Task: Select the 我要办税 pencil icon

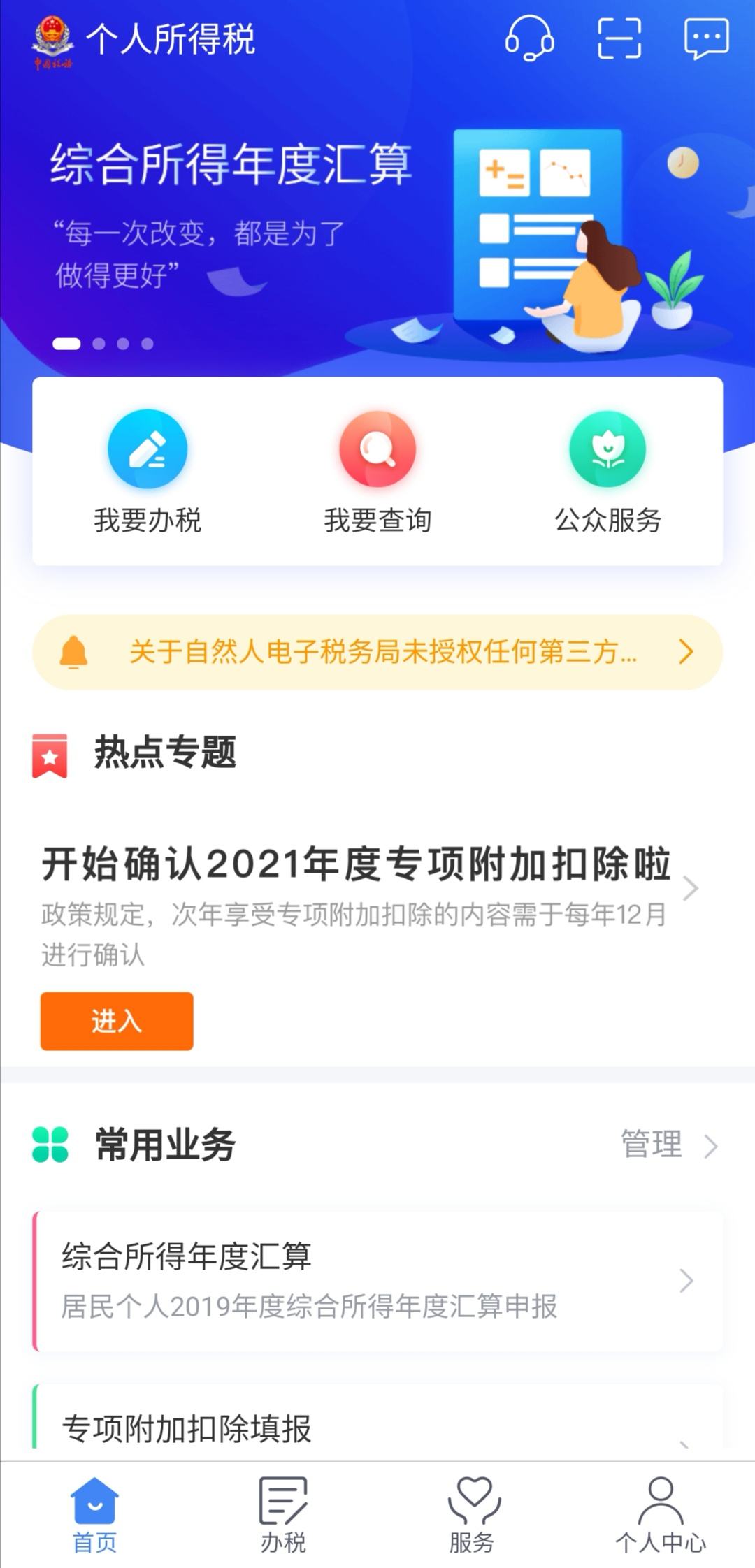Action: 146,451
